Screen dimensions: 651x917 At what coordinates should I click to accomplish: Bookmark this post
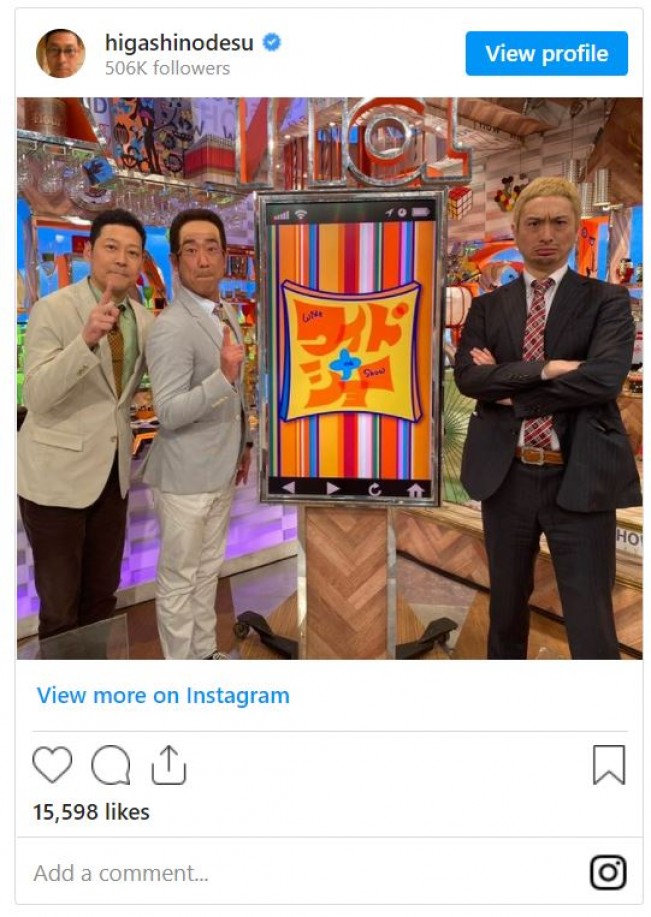608,765
